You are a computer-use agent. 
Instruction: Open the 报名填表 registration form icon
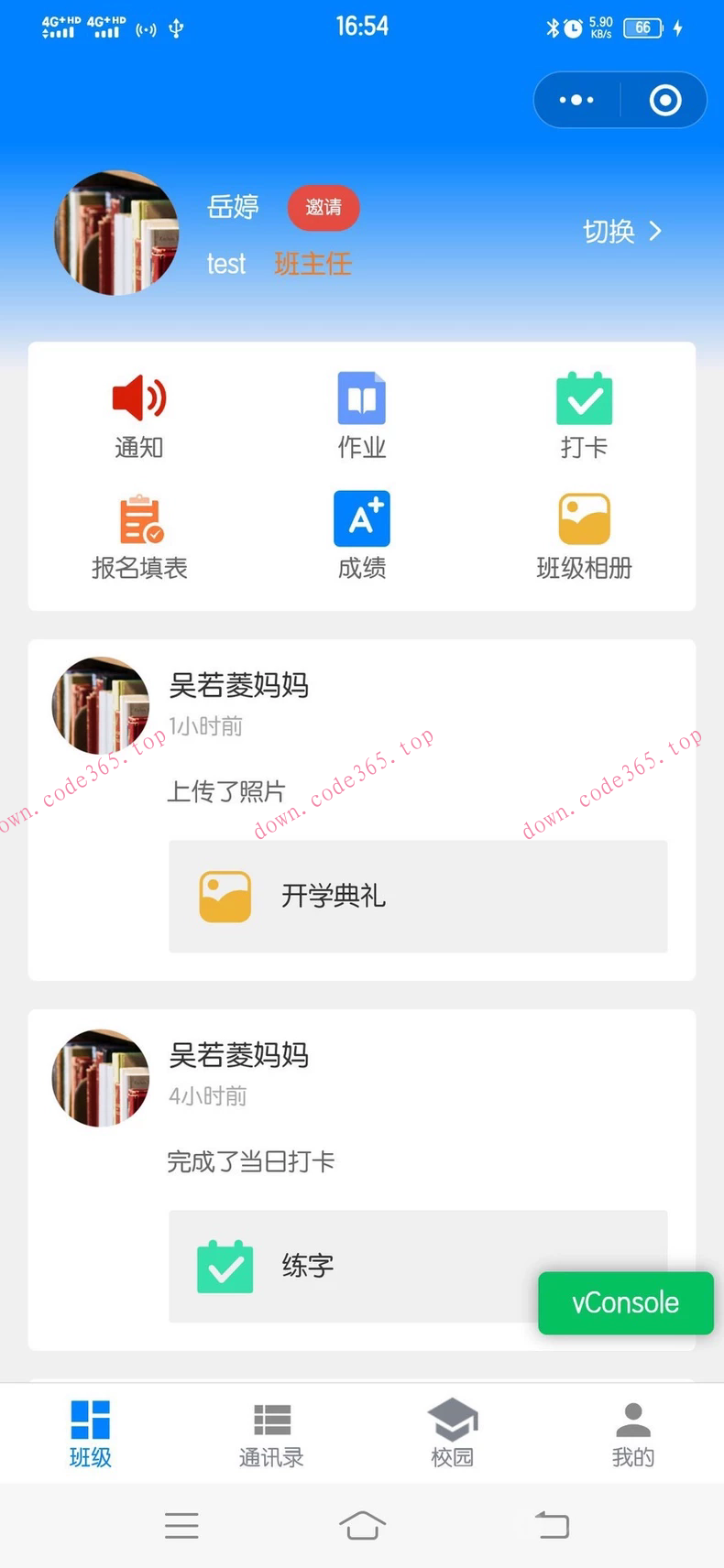[138, 533]
